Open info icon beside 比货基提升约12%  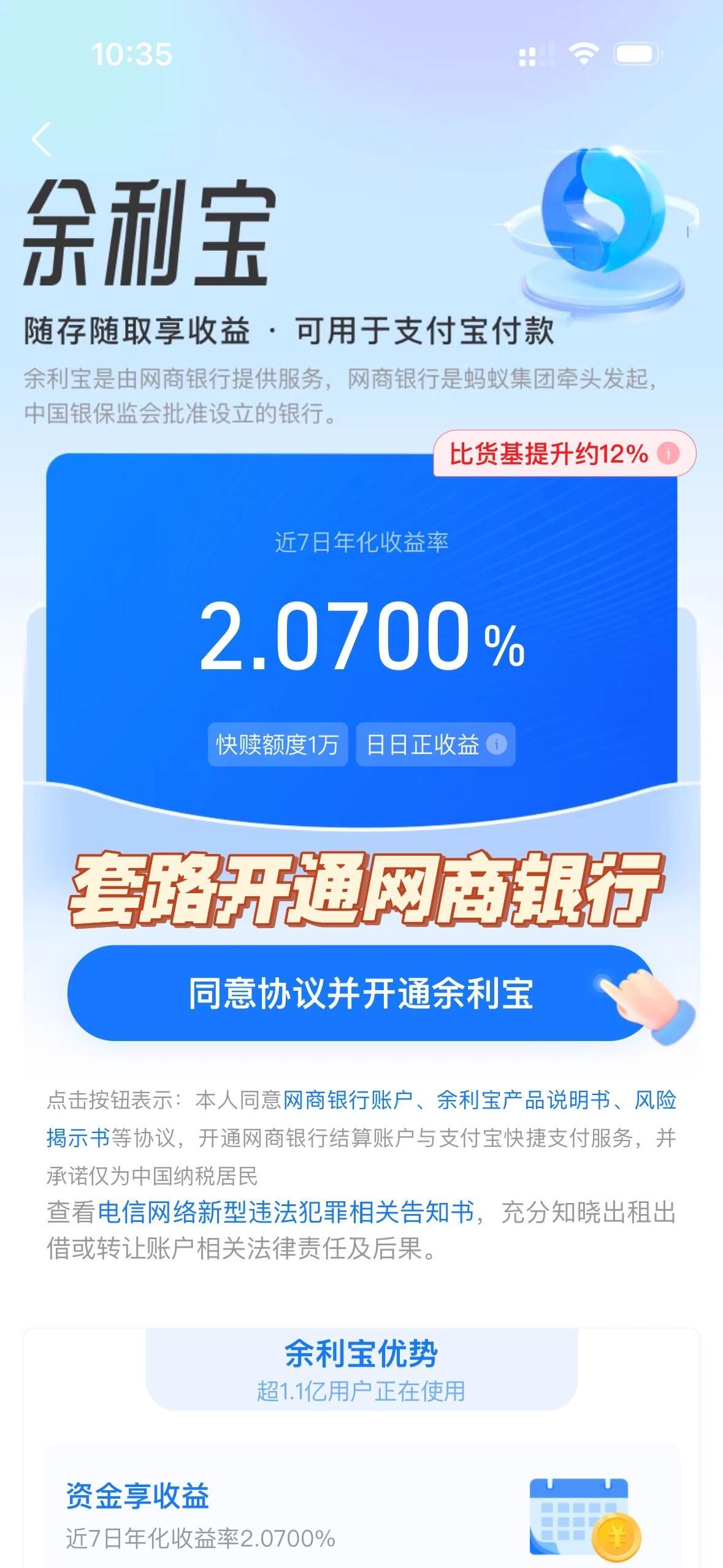coord(668,454)
